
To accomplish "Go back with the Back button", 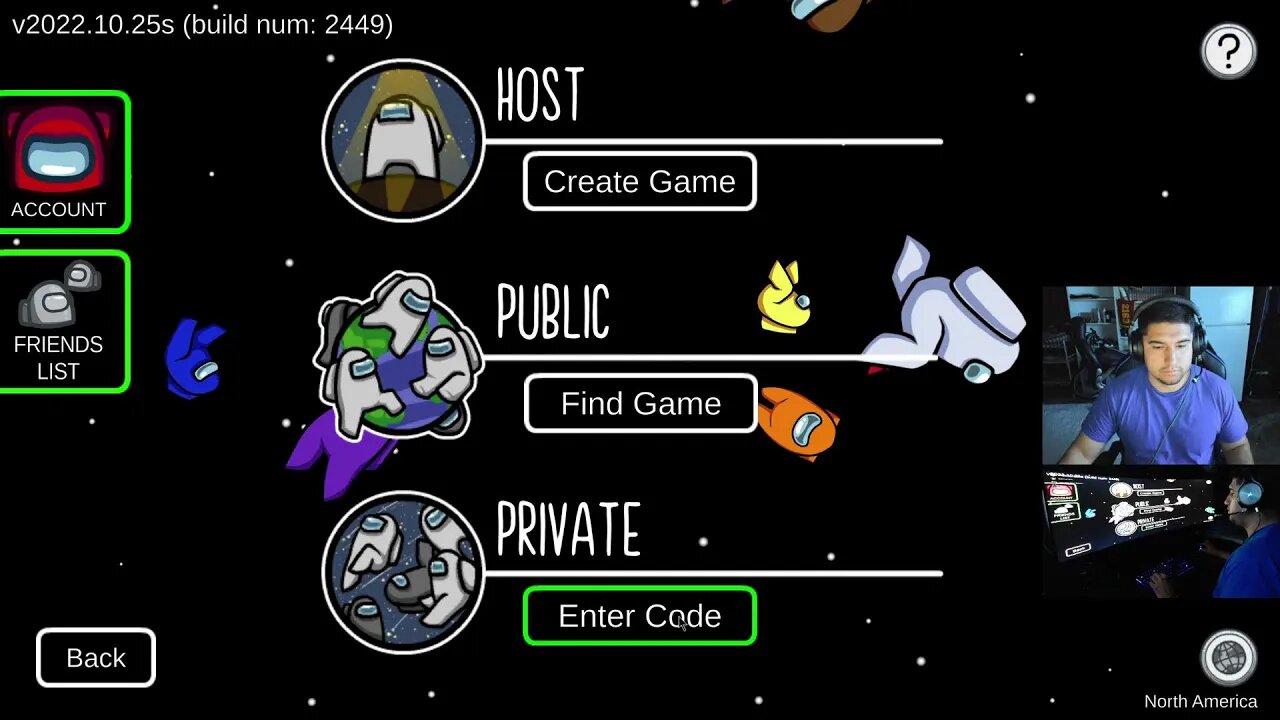I will (x=96, y=658).
